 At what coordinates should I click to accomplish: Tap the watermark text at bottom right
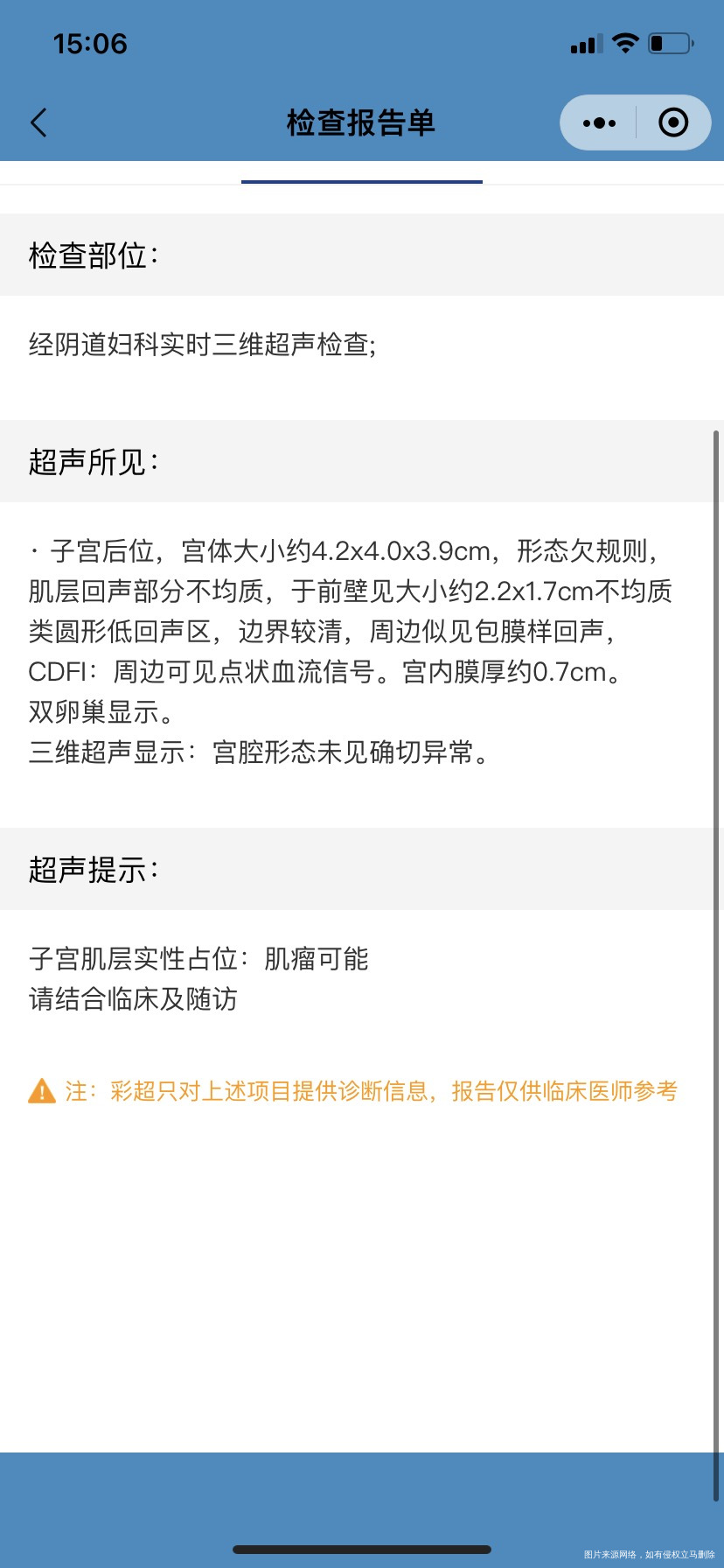[x=651, y=1553]
